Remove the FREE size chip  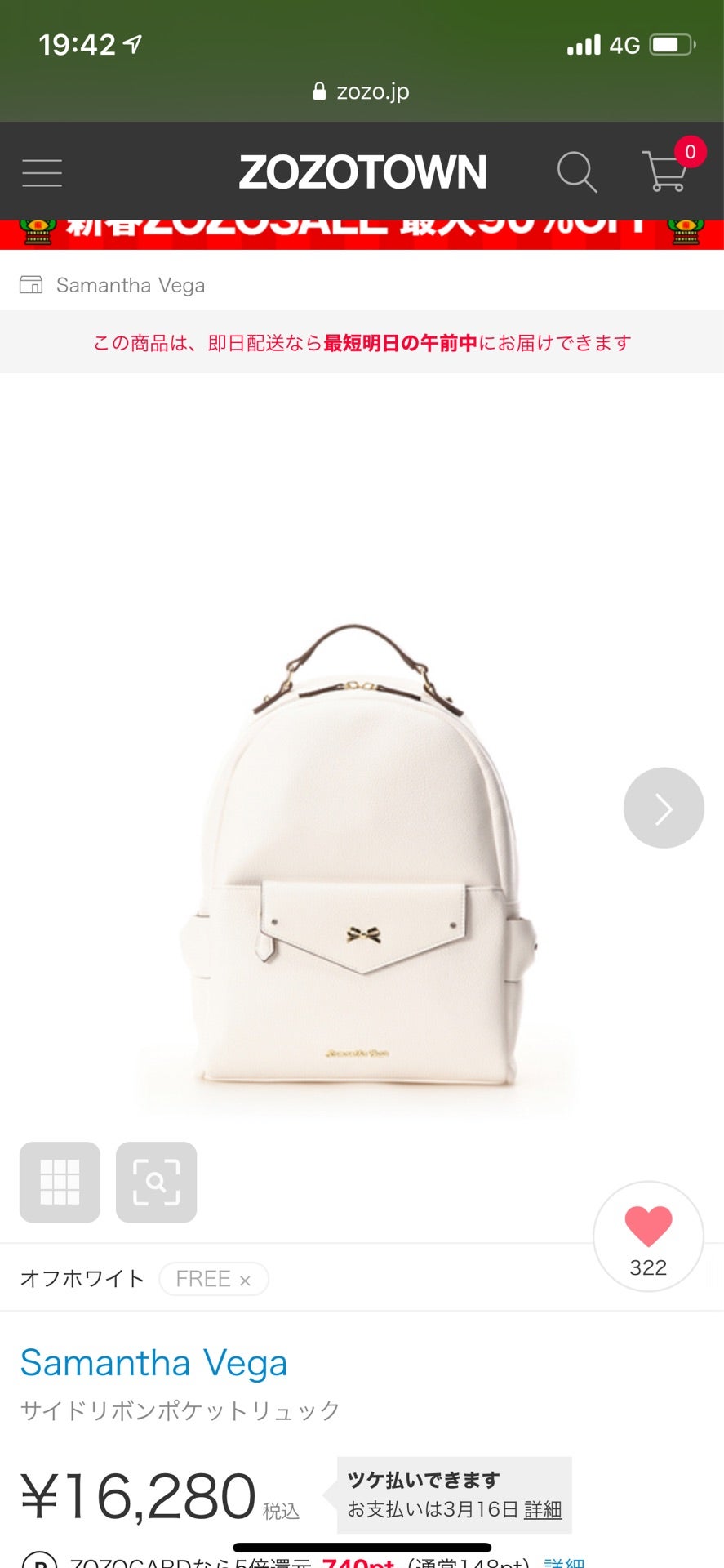click(x=244, y=1280)
